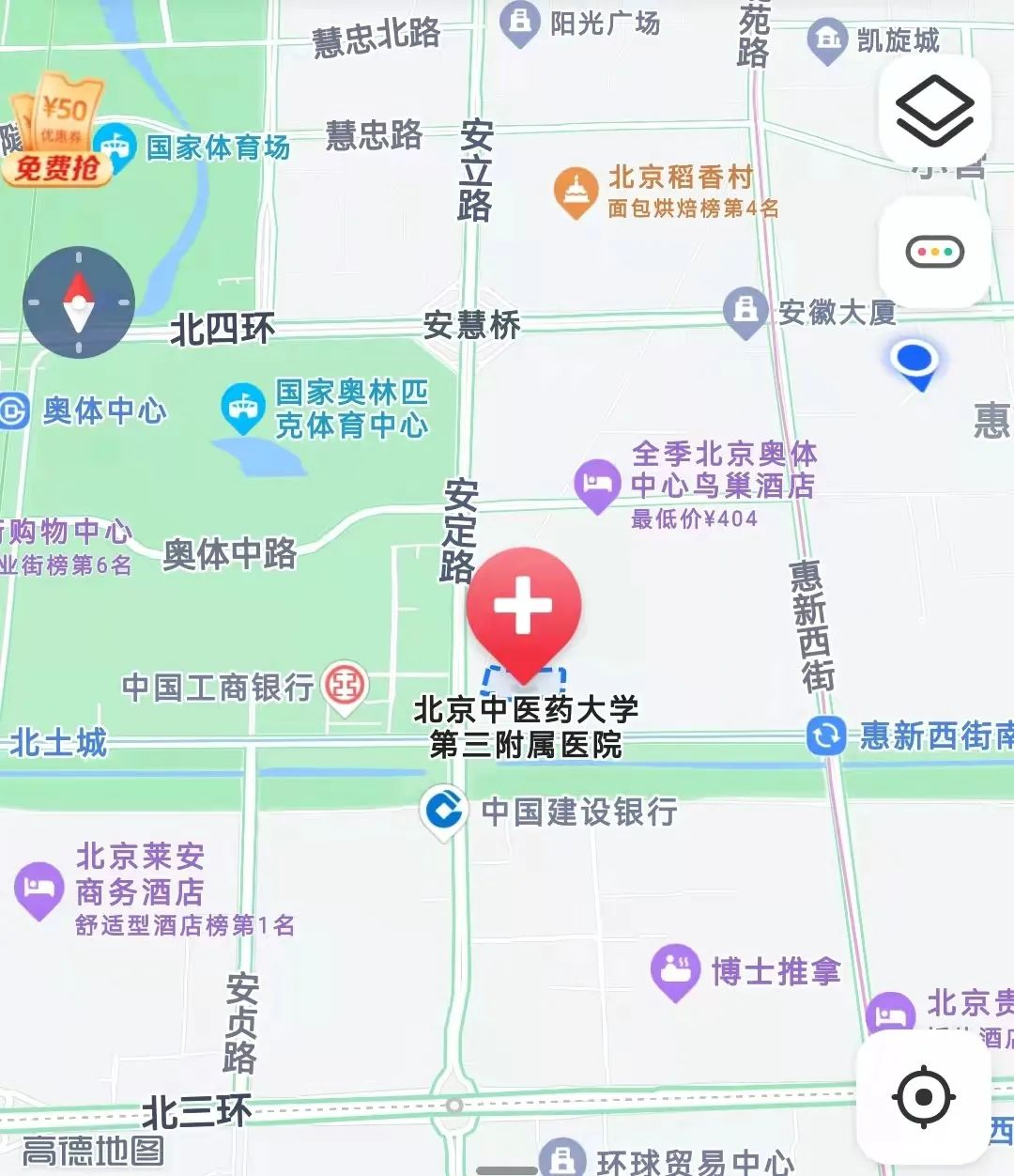Open 国家体育场 point of interest

coord(115,147)
